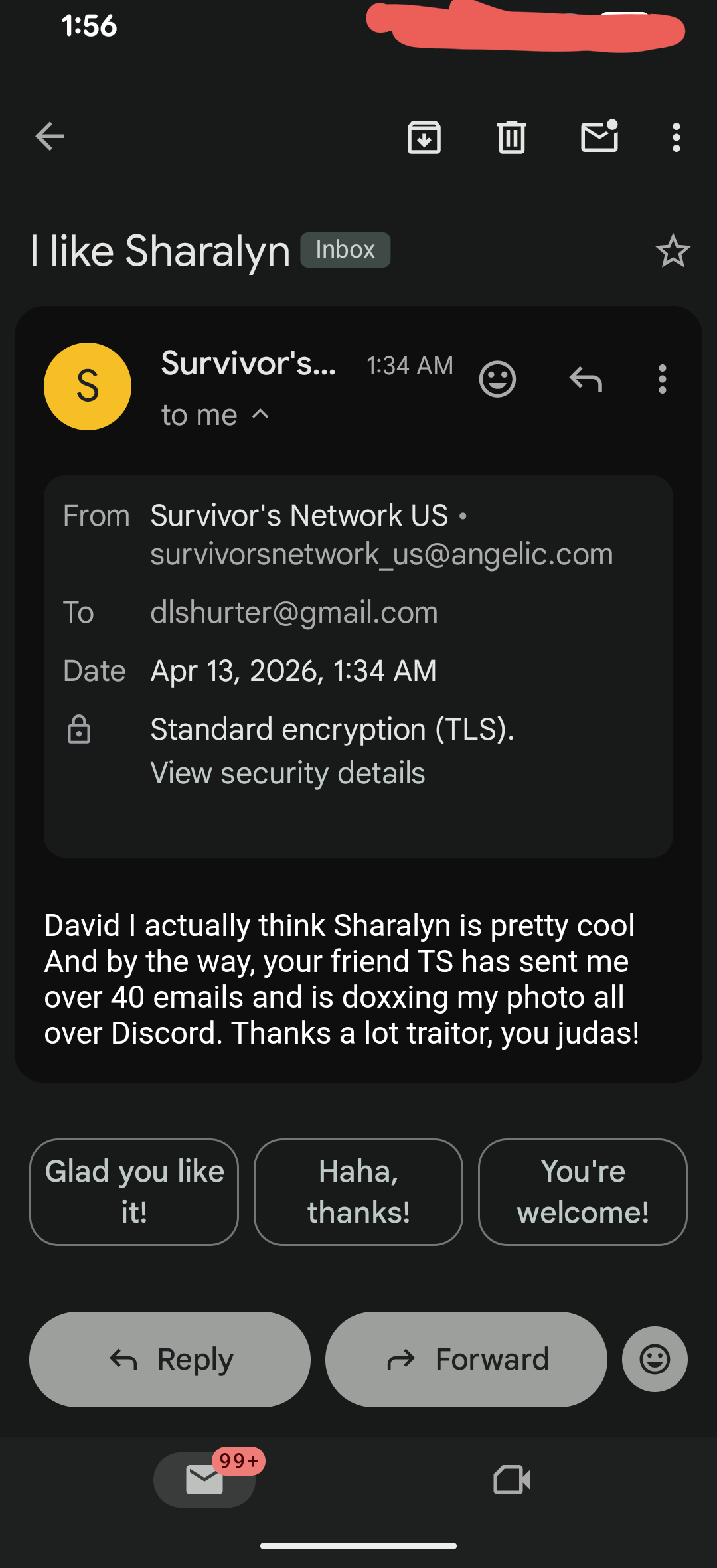This screenshot has width=717, height=1568.
Task: Tap the Reply button
Action: click(x=170, y=1360)
